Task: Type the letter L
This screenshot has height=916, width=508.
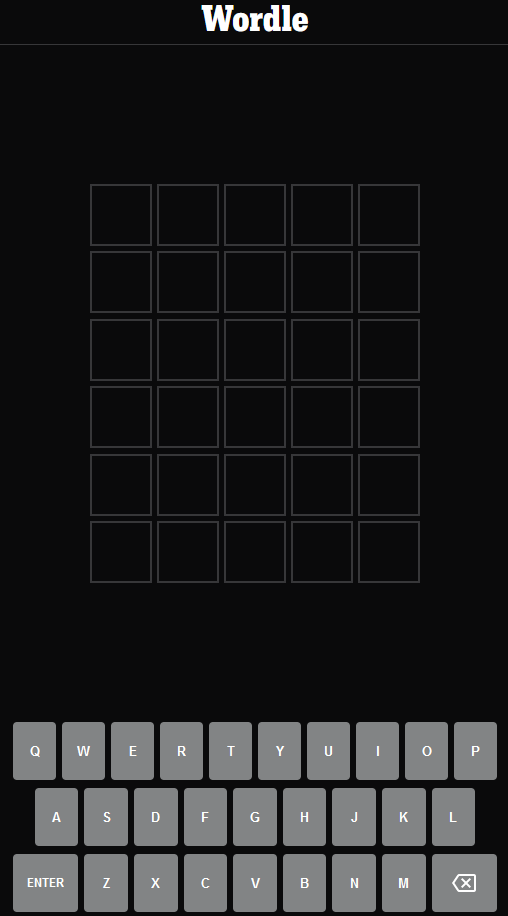Action: click(453, 817)
